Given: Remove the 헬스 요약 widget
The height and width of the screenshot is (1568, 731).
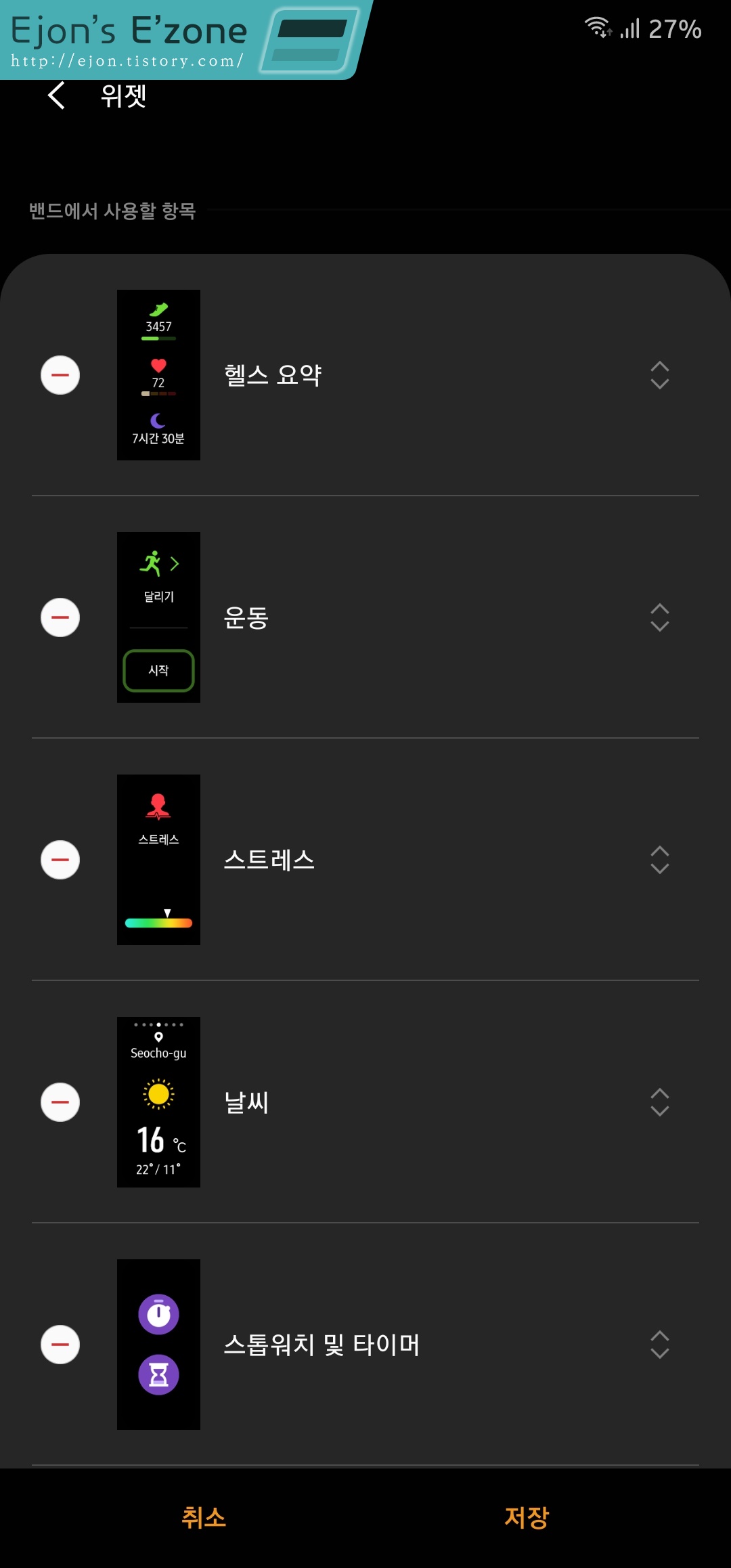Looking at the screenshot, I should click(60, 375).
